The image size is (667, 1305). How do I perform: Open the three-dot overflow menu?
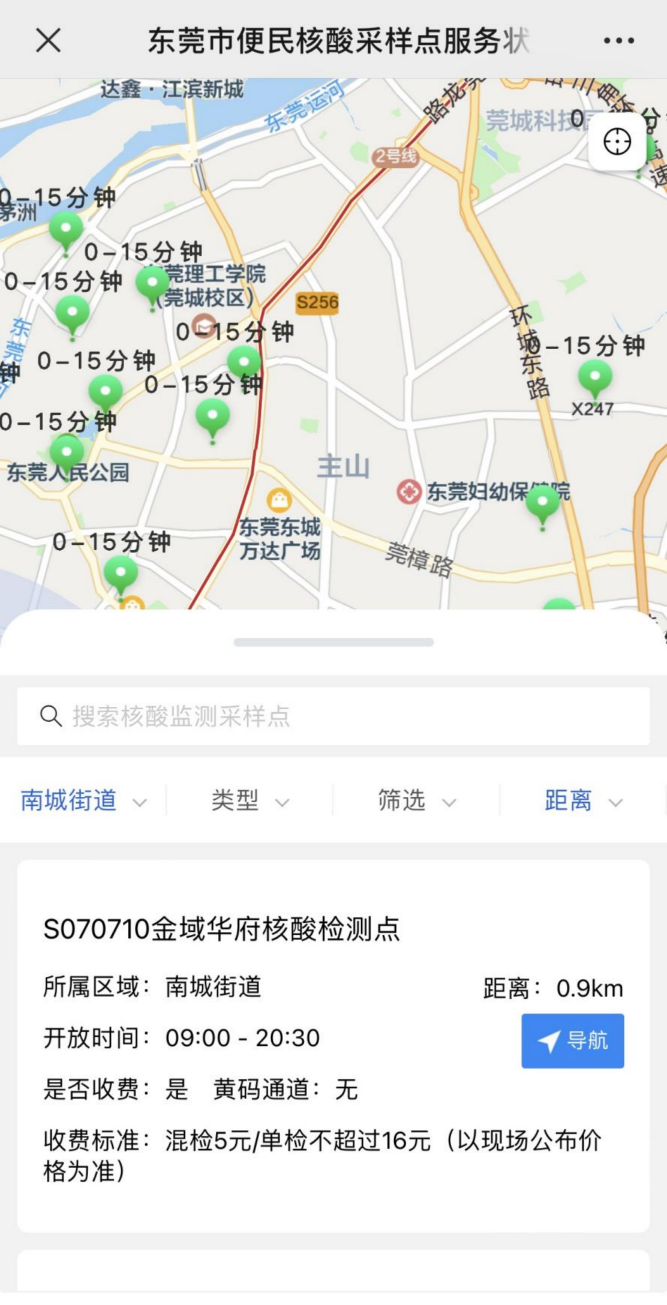[619, 41]
